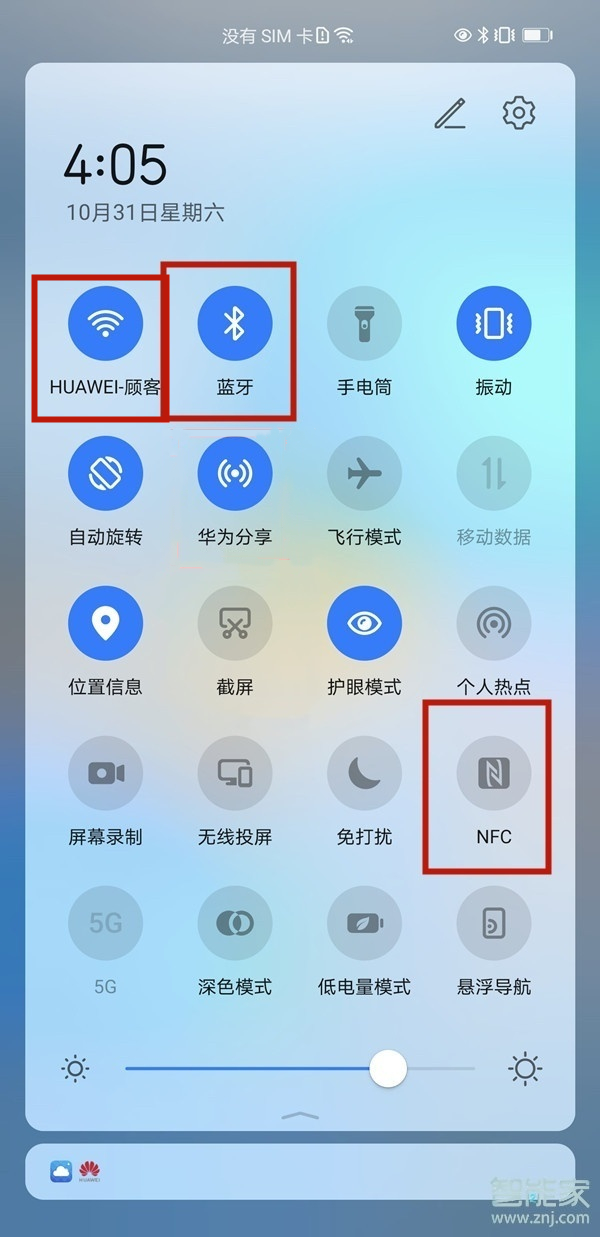Enable 免打扰 do not disturb
This screenshot has width=600, height=1237.
point(364,773)
